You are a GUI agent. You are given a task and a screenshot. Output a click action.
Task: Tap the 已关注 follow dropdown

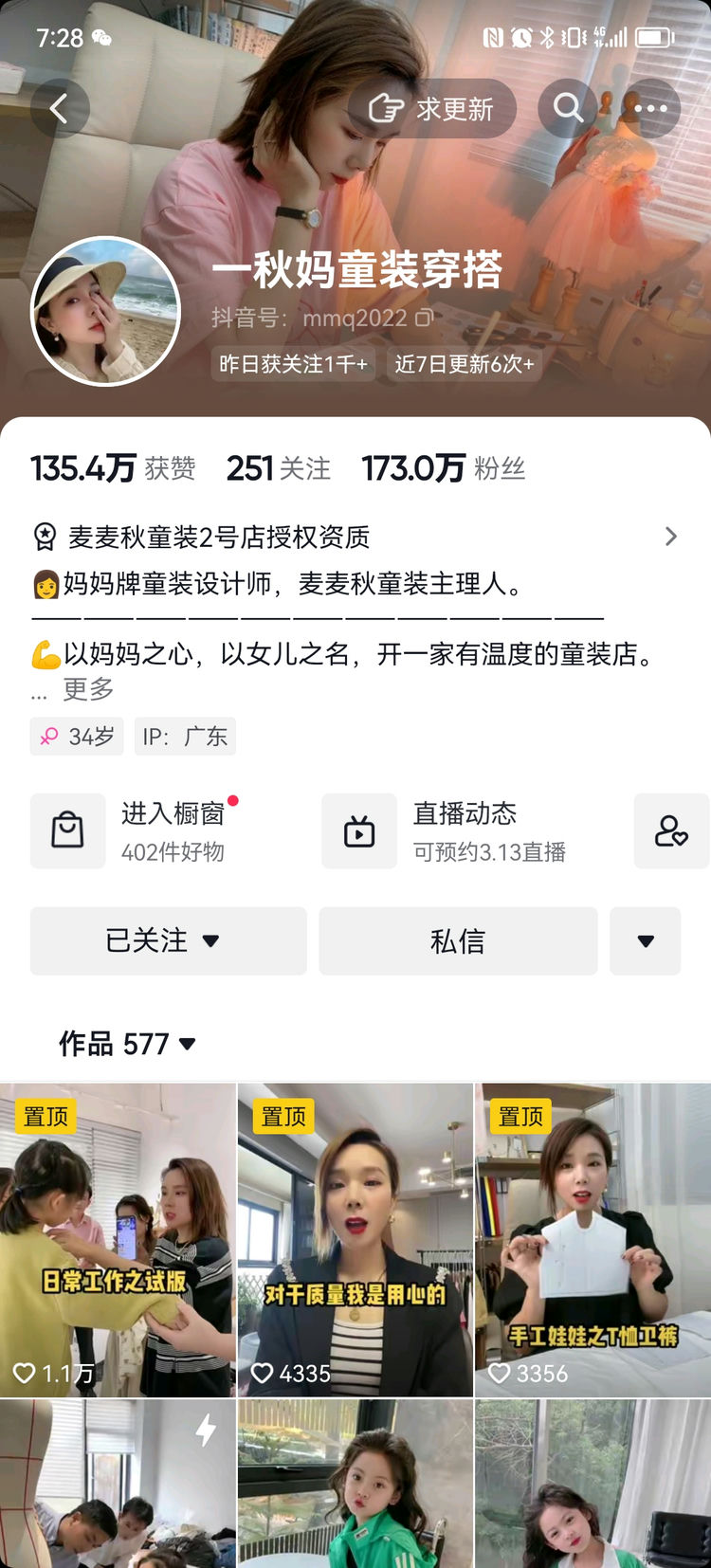click(168, 941)
